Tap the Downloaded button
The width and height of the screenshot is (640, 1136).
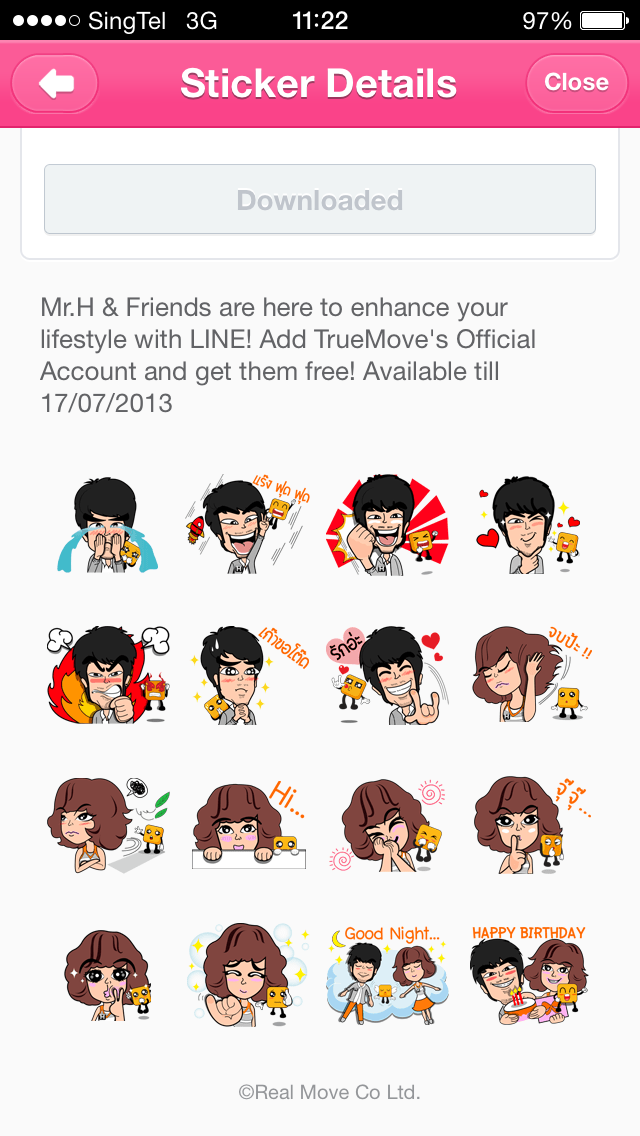pyautogui.click(x=320, y=200)
